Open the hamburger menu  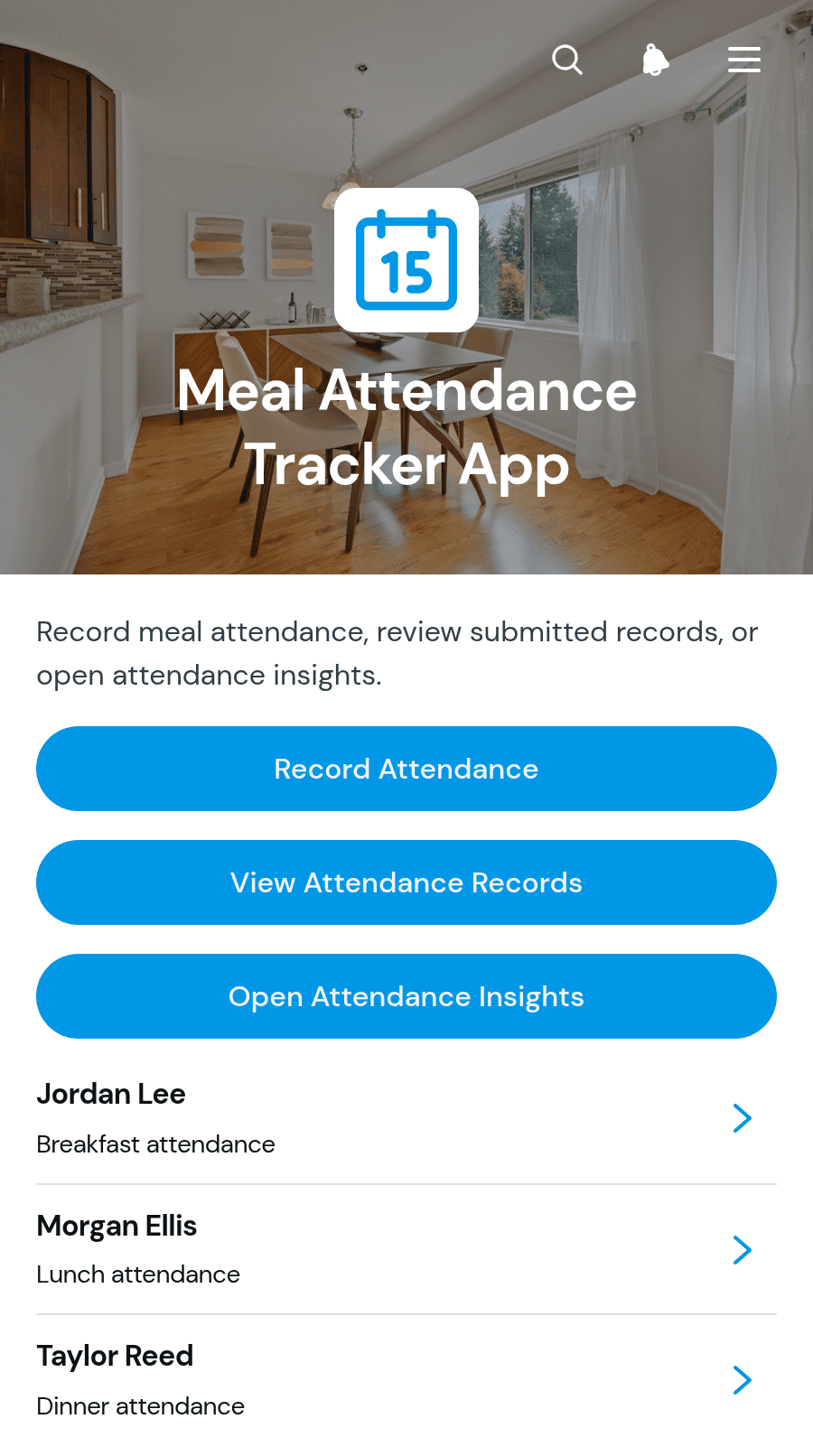click(x=744, y=60)
